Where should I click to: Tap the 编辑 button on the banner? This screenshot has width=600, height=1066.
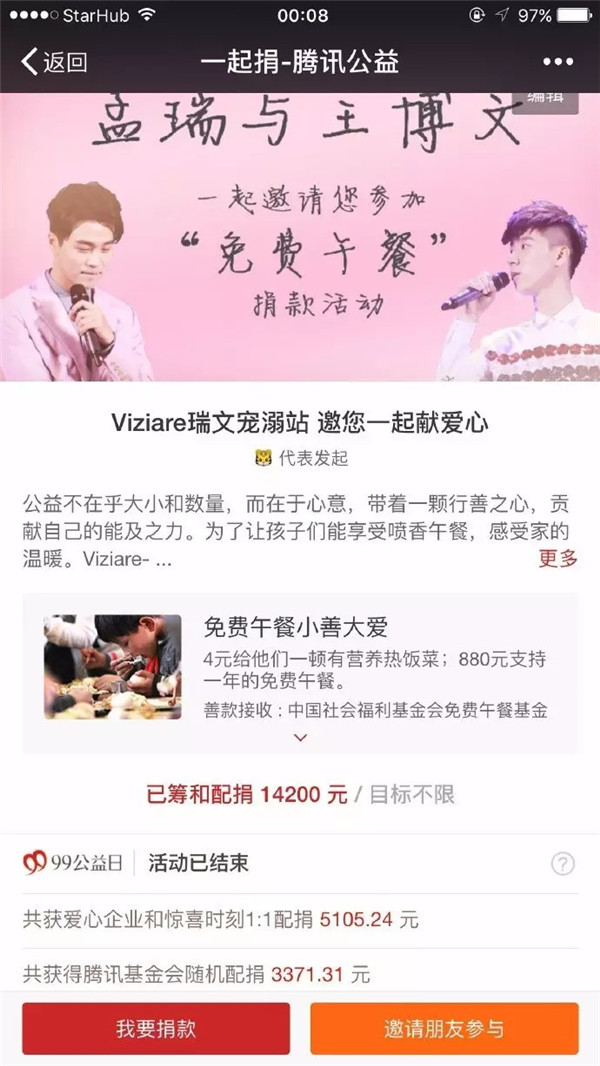coord(545,99)
